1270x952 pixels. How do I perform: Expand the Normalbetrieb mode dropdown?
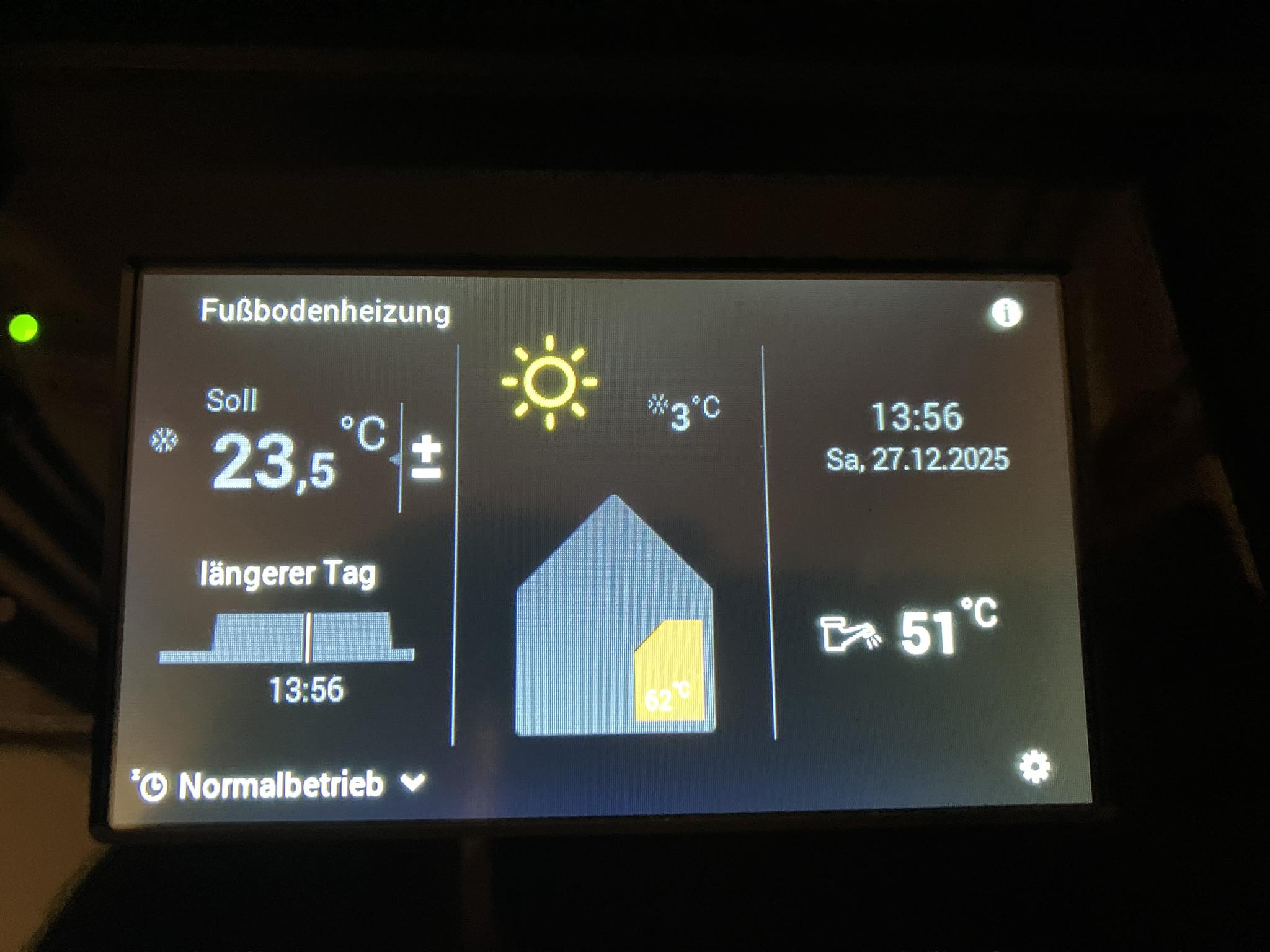point(413,783)
